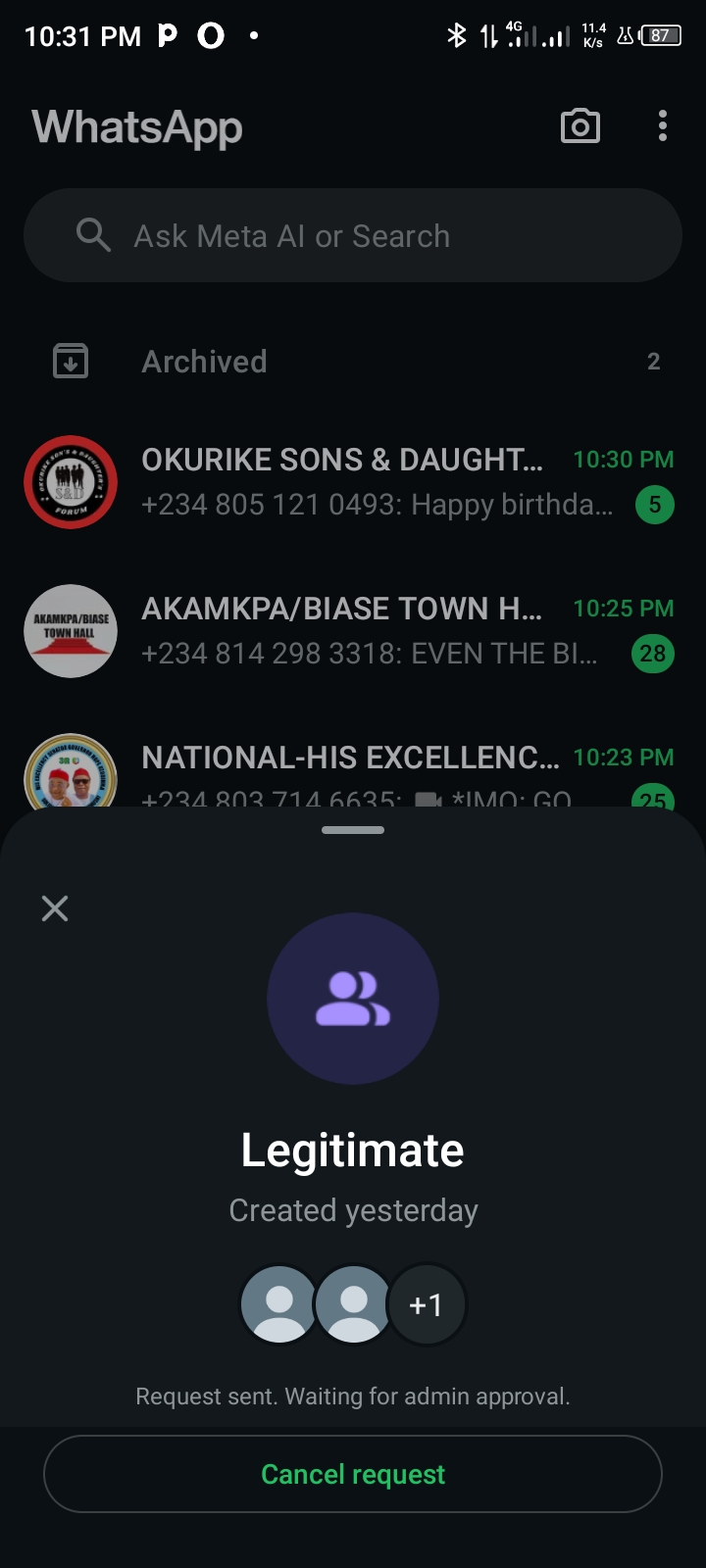Tap the Ask Meta AI or Search field
The width and height of the screenshot is (706, 1568).
click(353, 236)
